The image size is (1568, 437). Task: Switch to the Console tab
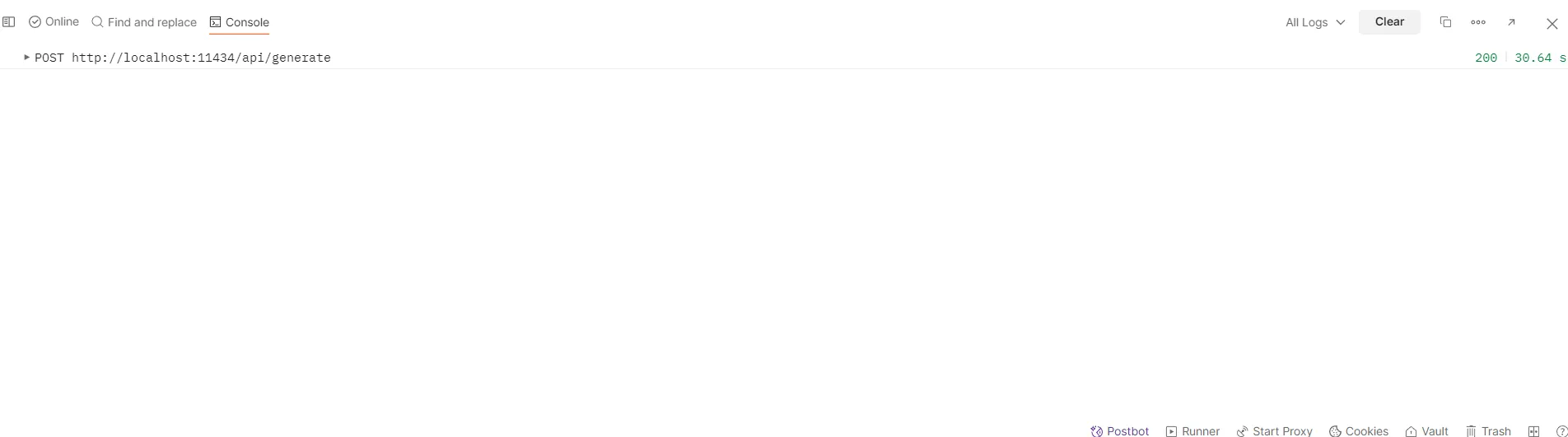(x=239, y=22)
